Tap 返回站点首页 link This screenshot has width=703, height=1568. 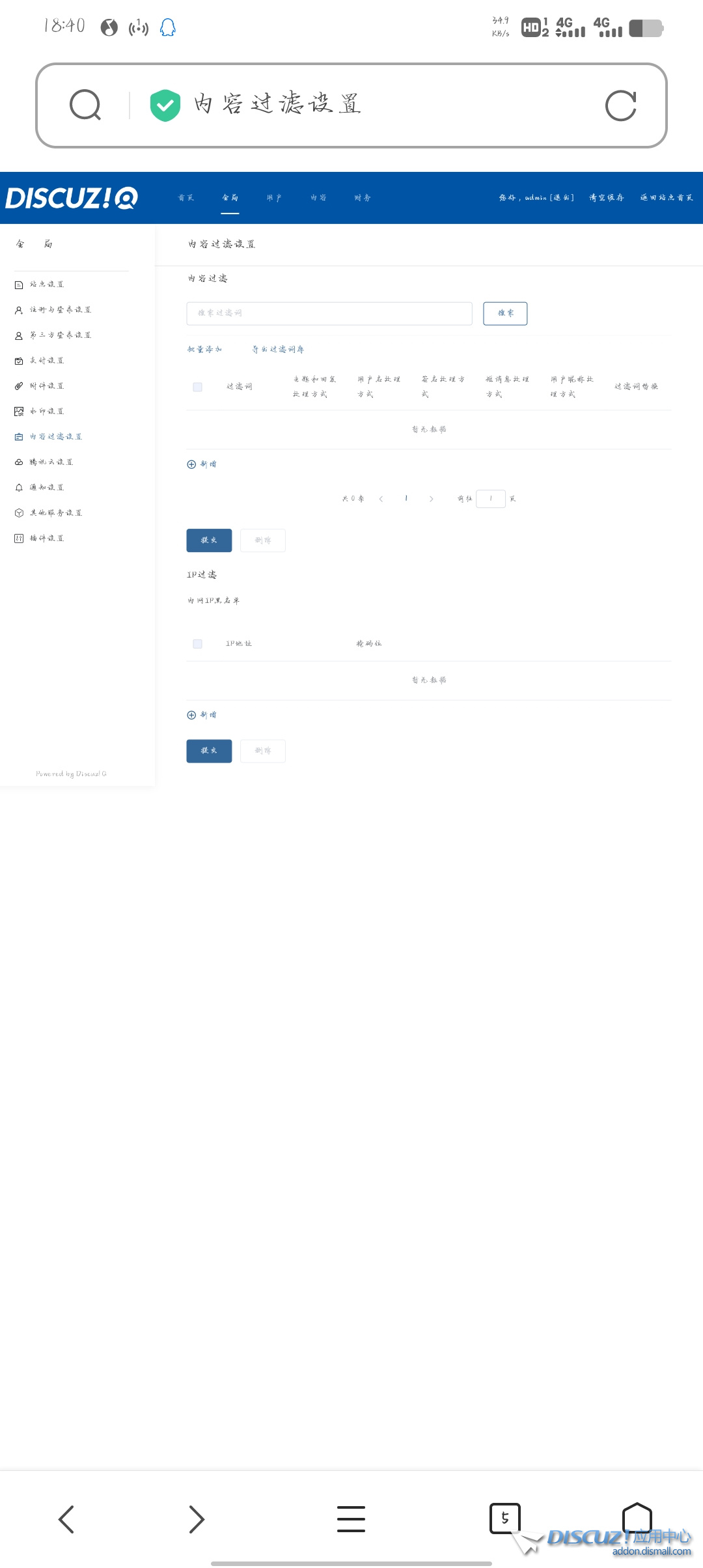tap(667, 198)
